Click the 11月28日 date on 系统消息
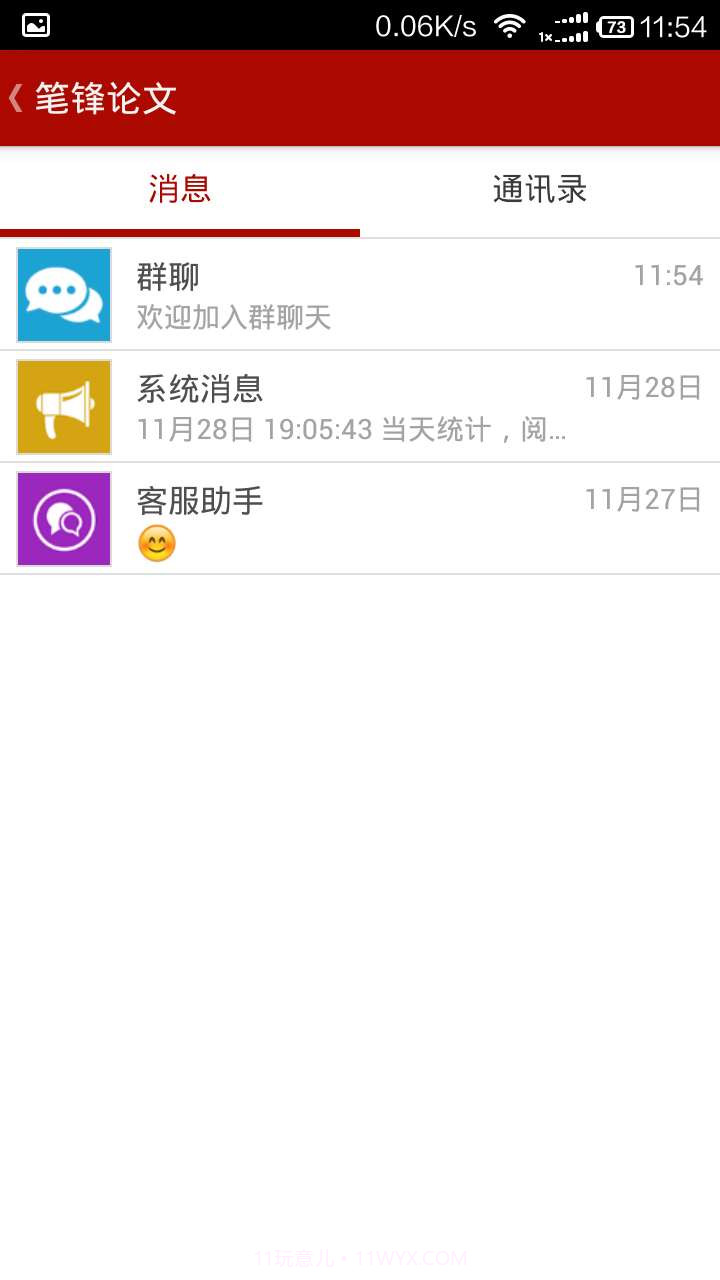Image resolution: width=720 pixels, height=1280 pixels. [x=644, y=386]
